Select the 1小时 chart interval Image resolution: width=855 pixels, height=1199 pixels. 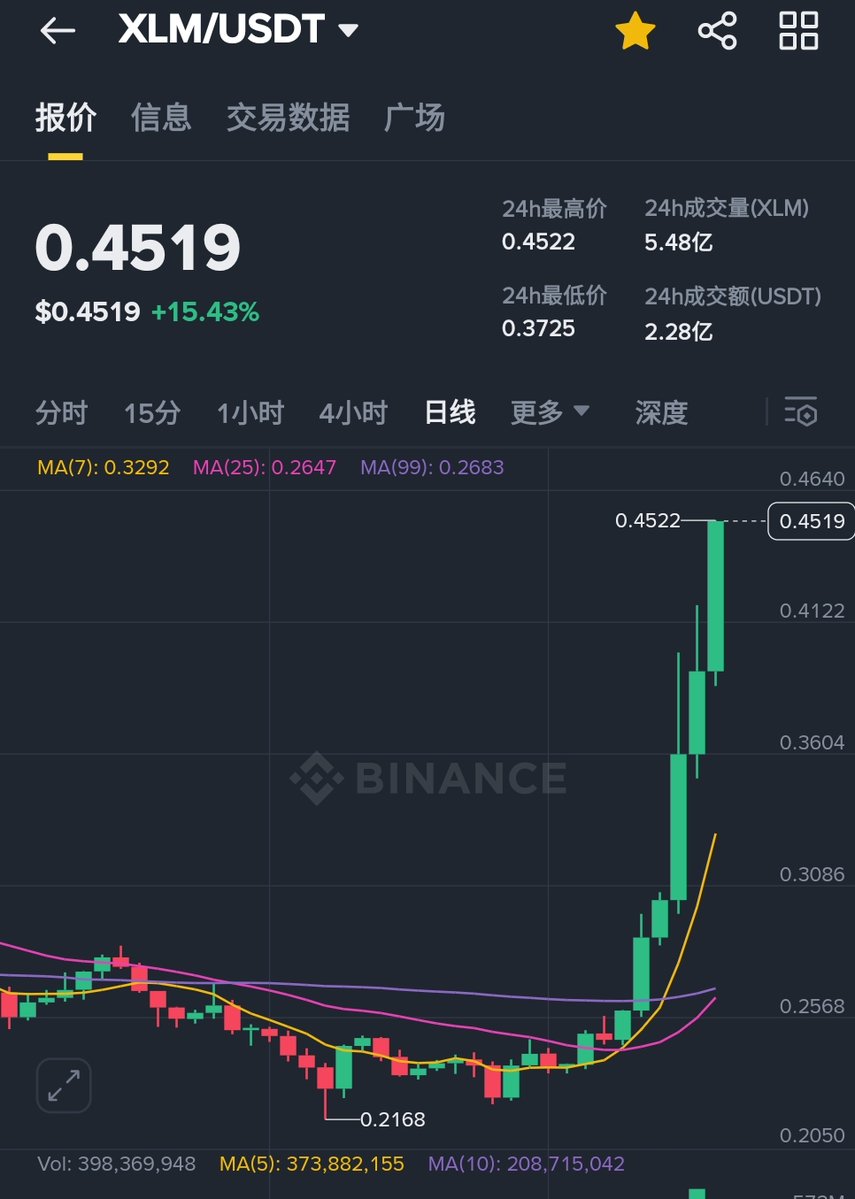[250, 412]
